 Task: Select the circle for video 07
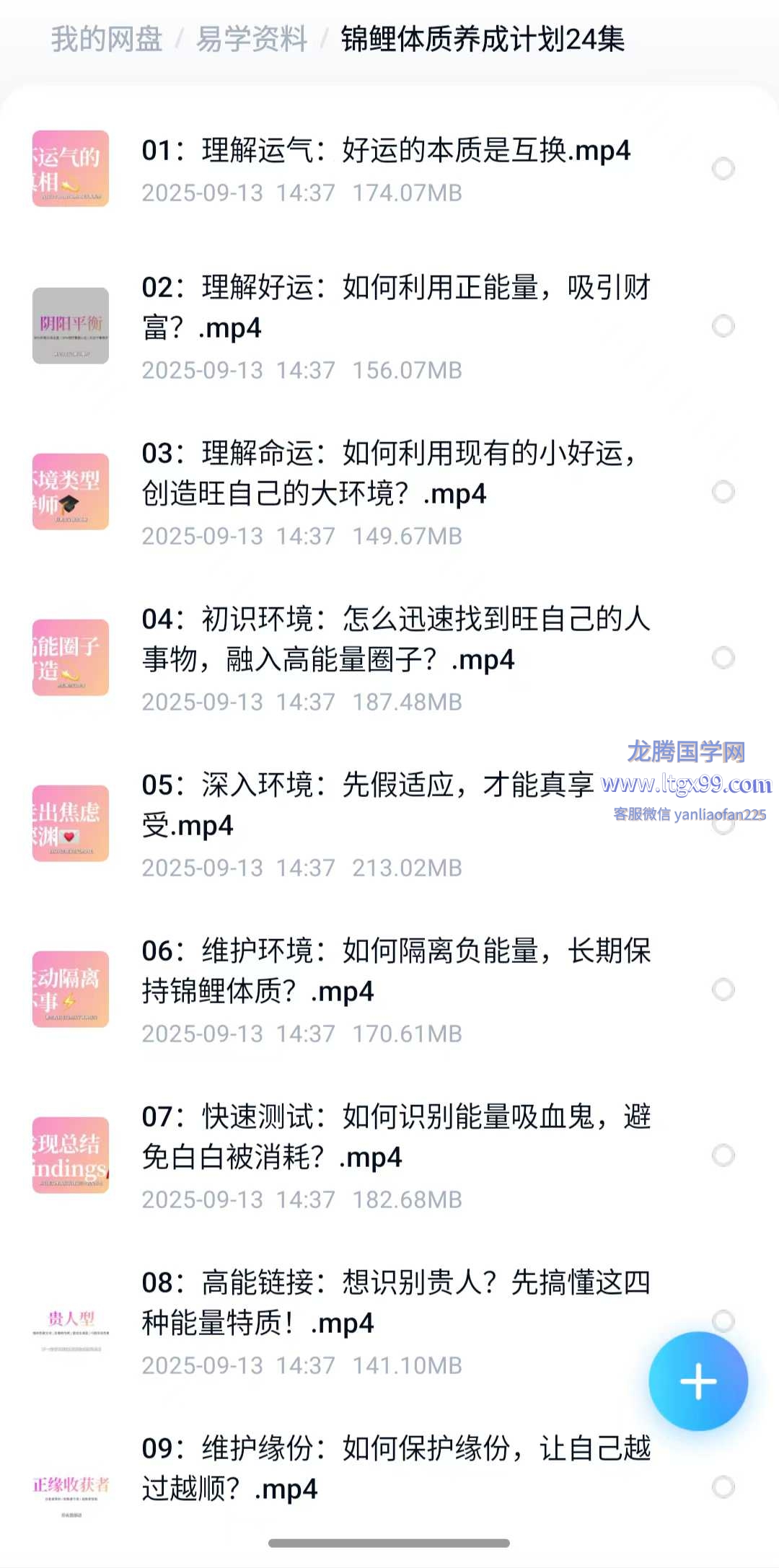pos(723,1155)
